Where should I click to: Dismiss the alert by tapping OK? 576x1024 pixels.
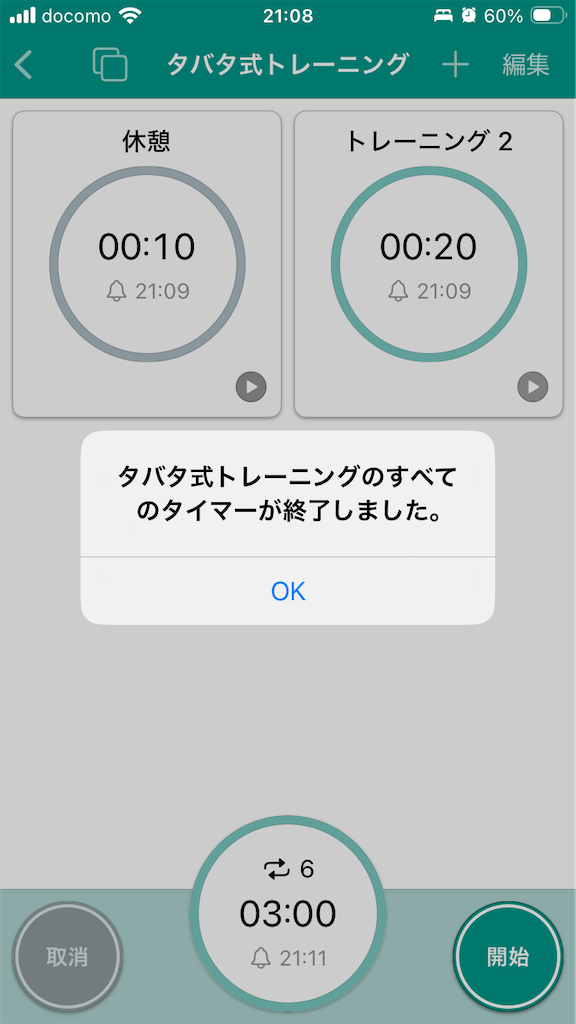pos(288,590)
